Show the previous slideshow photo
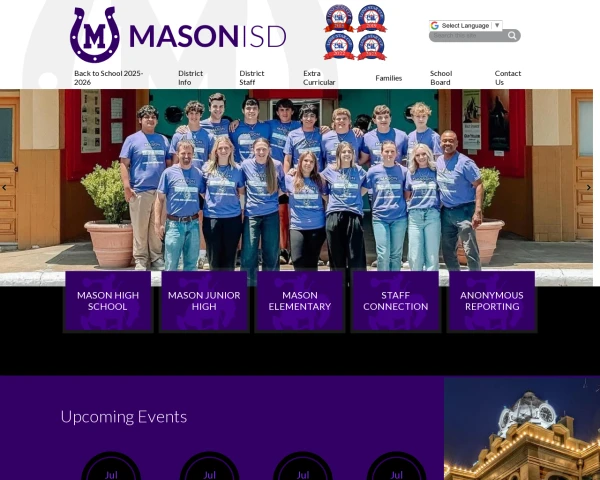600x480 pixels. (4, 187)
